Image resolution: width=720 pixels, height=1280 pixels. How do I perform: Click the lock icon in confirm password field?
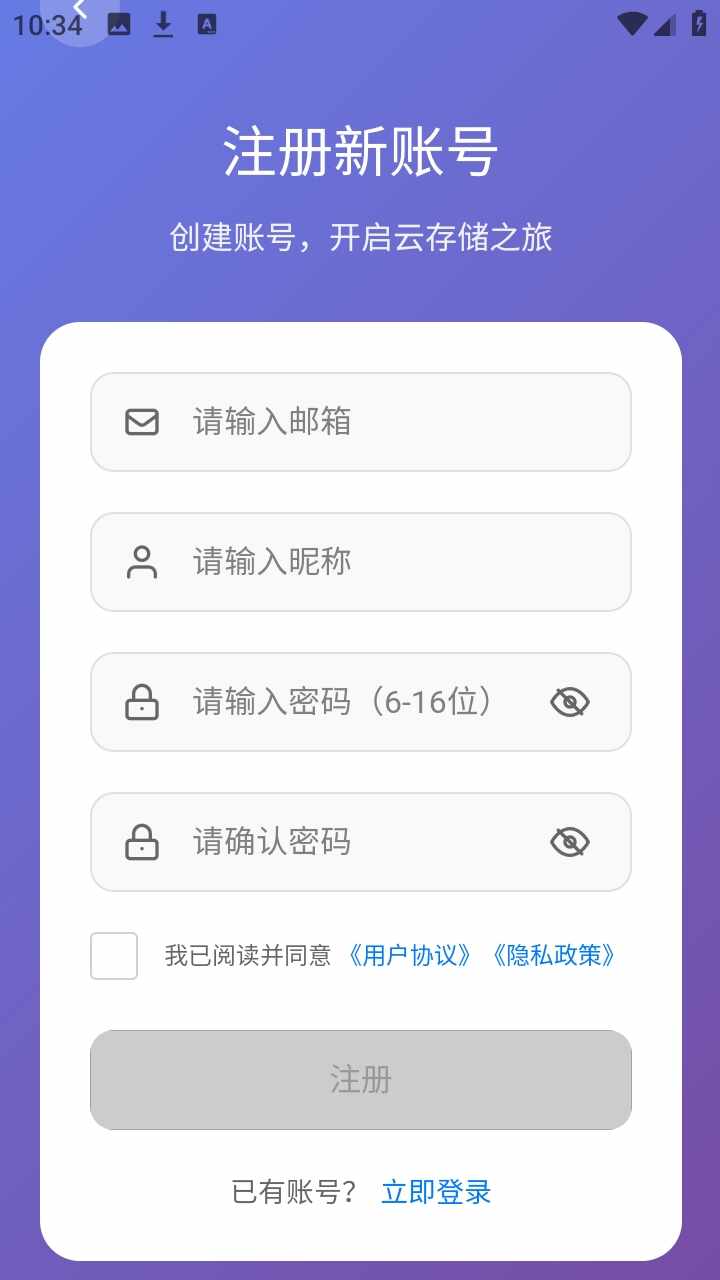[141, 842]
